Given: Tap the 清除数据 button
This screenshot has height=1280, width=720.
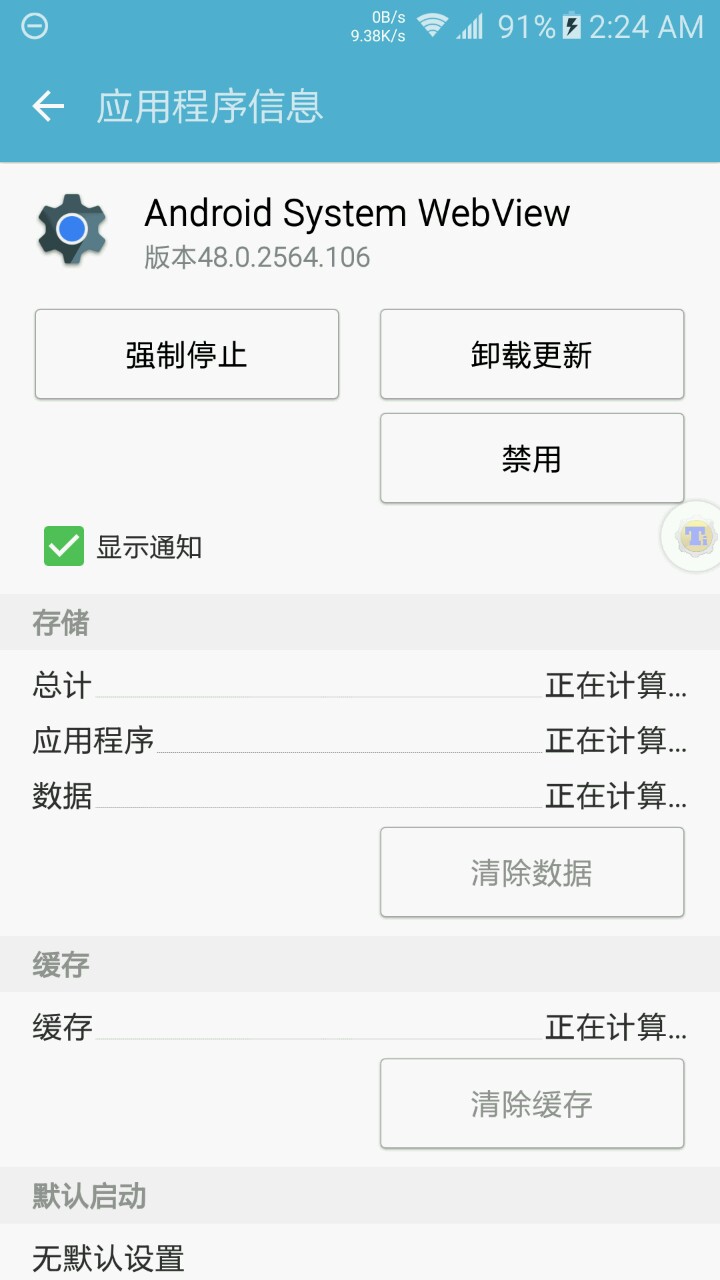Looking at the screenshot, I should (x=531, y=872).
